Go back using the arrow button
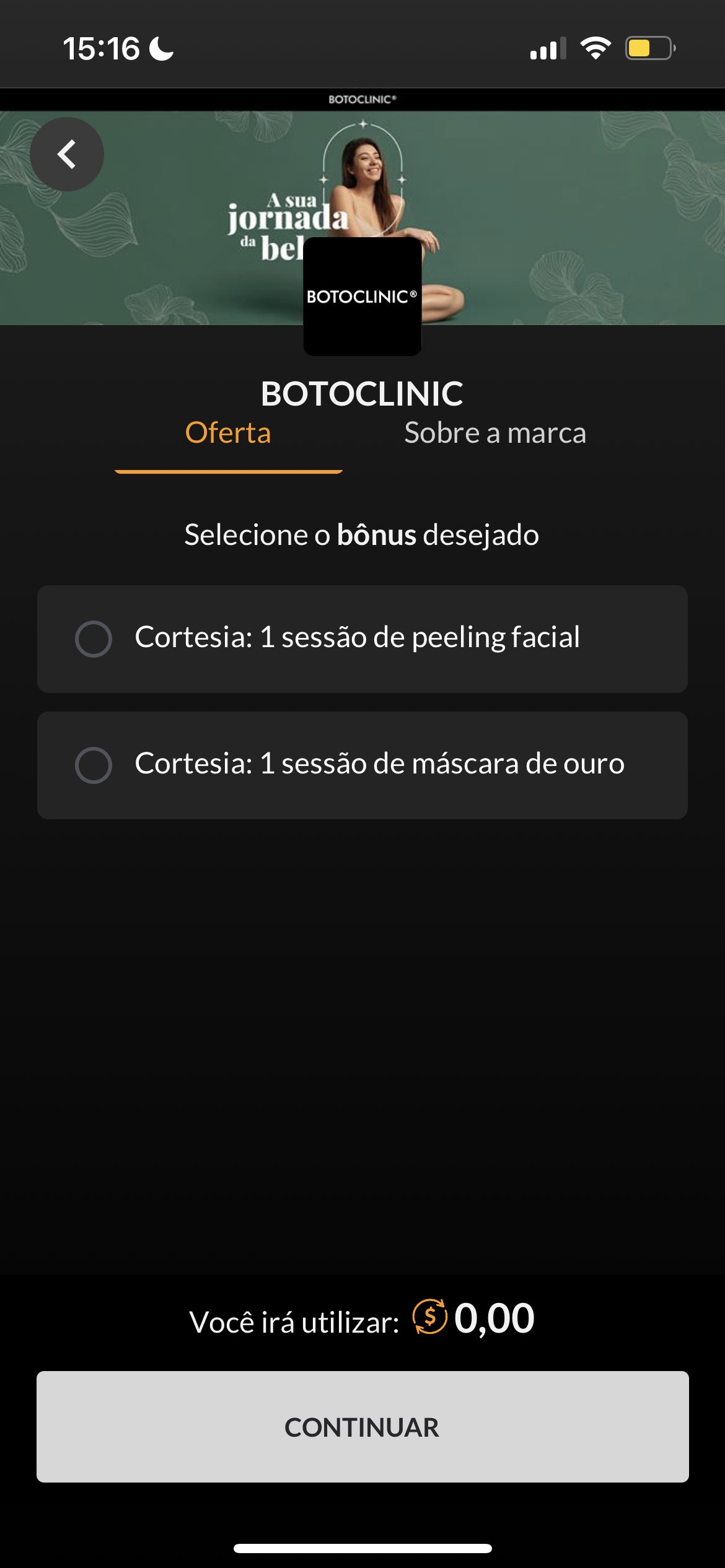The image size is (725, 1568). coord(67,154)
